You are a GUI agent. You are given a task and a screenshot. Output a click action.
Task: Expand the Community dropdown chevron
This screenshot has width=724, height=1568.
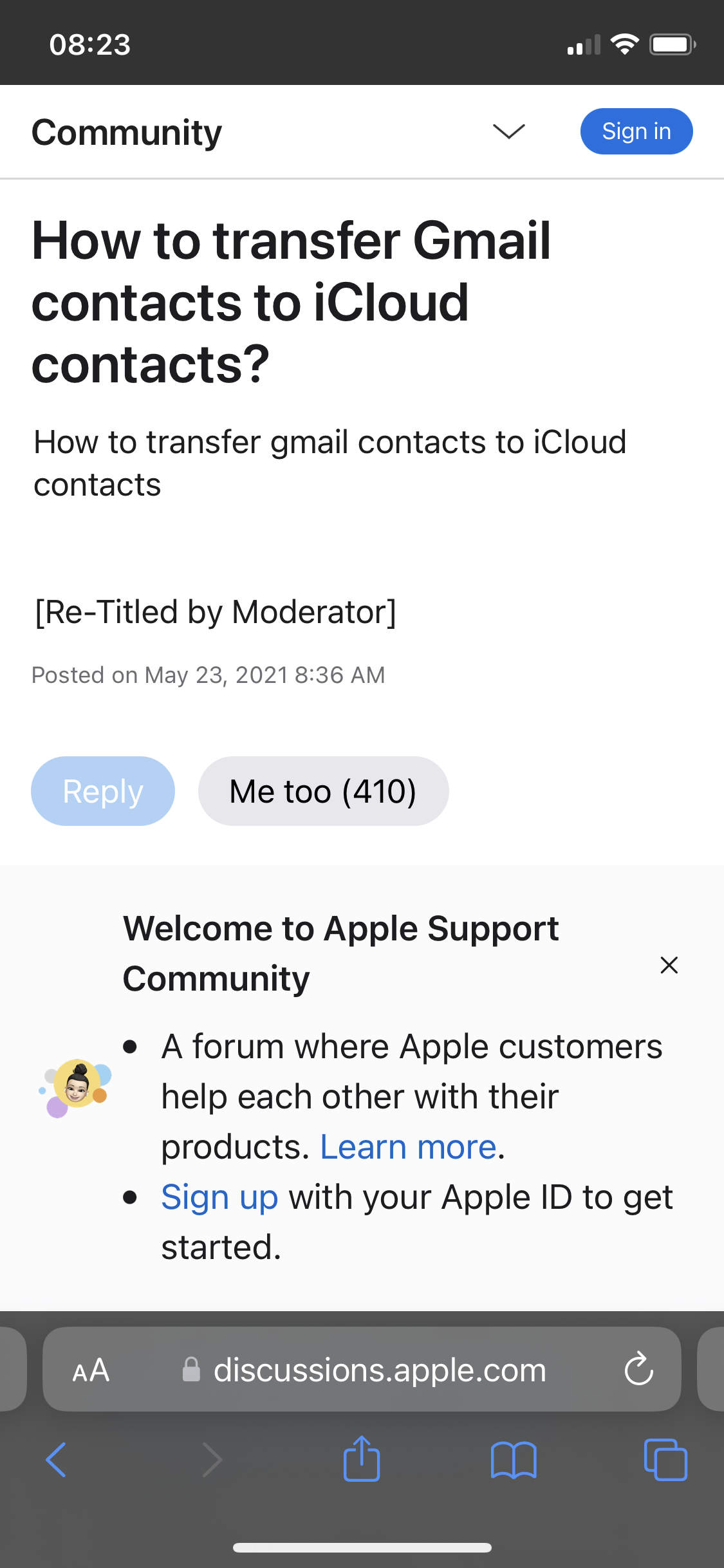pos(508,131)
